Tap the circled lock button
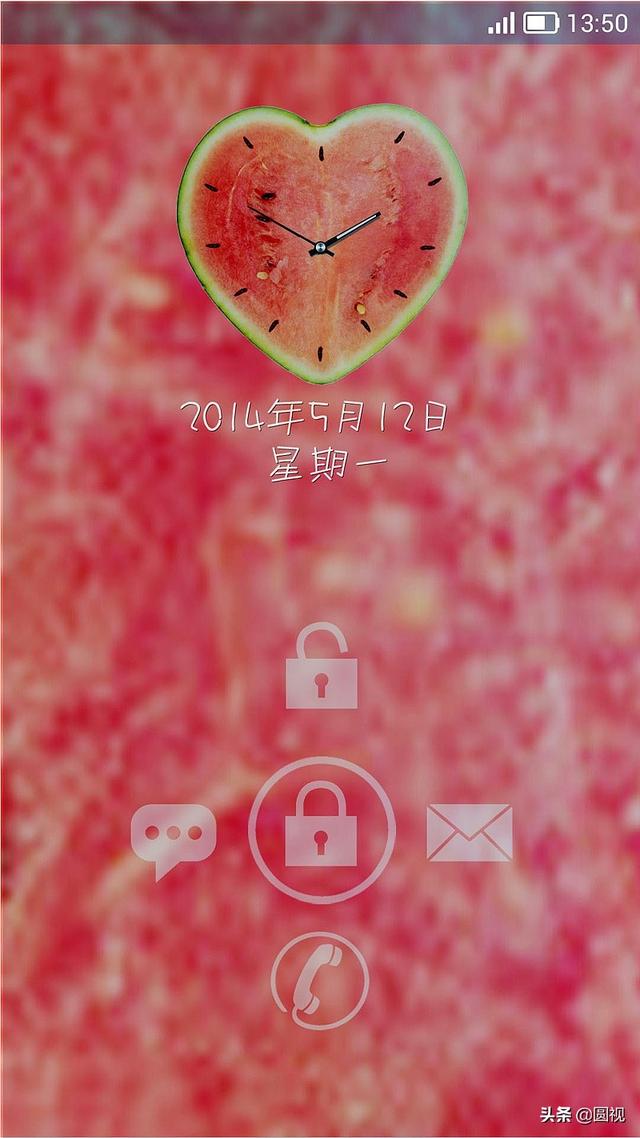The width and height of the screenshot is (640, 1138). (x=321, y=830)
